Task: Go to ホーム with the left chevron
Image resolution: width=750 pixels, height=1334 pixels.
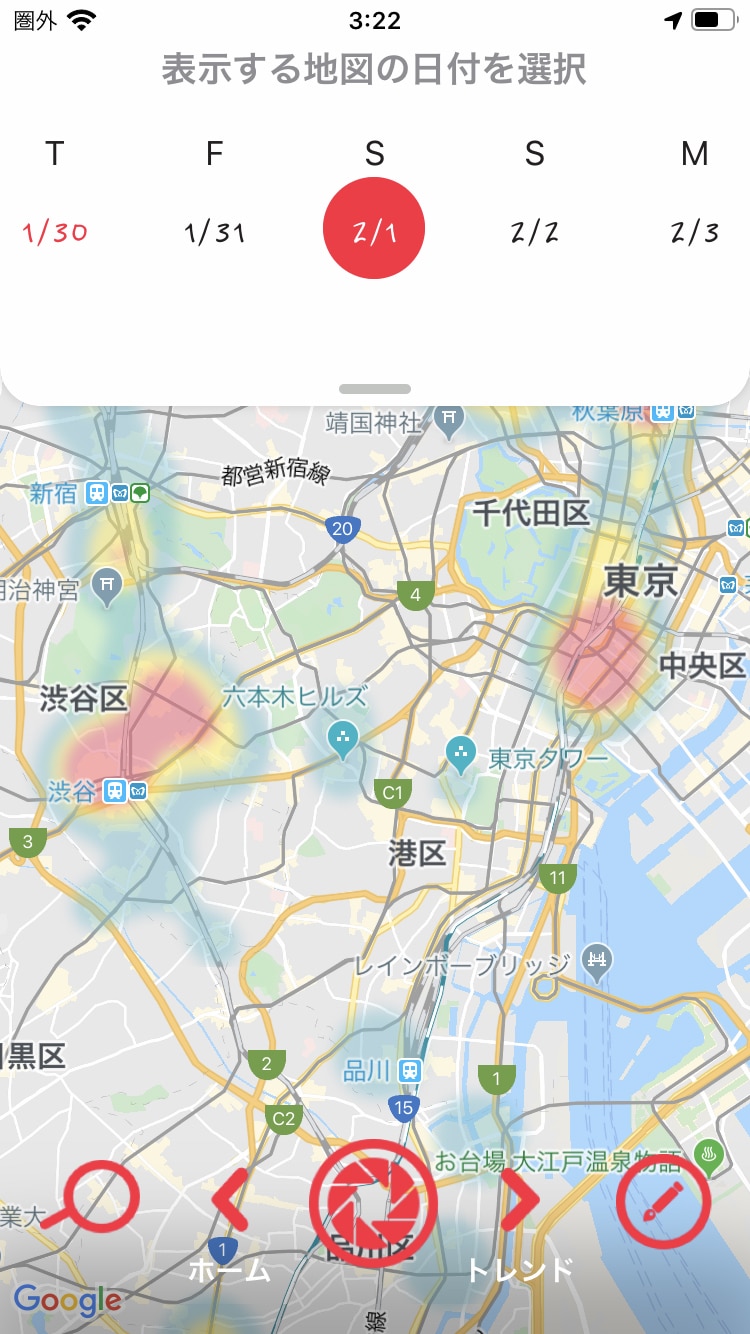Action: click(231, 1200)
